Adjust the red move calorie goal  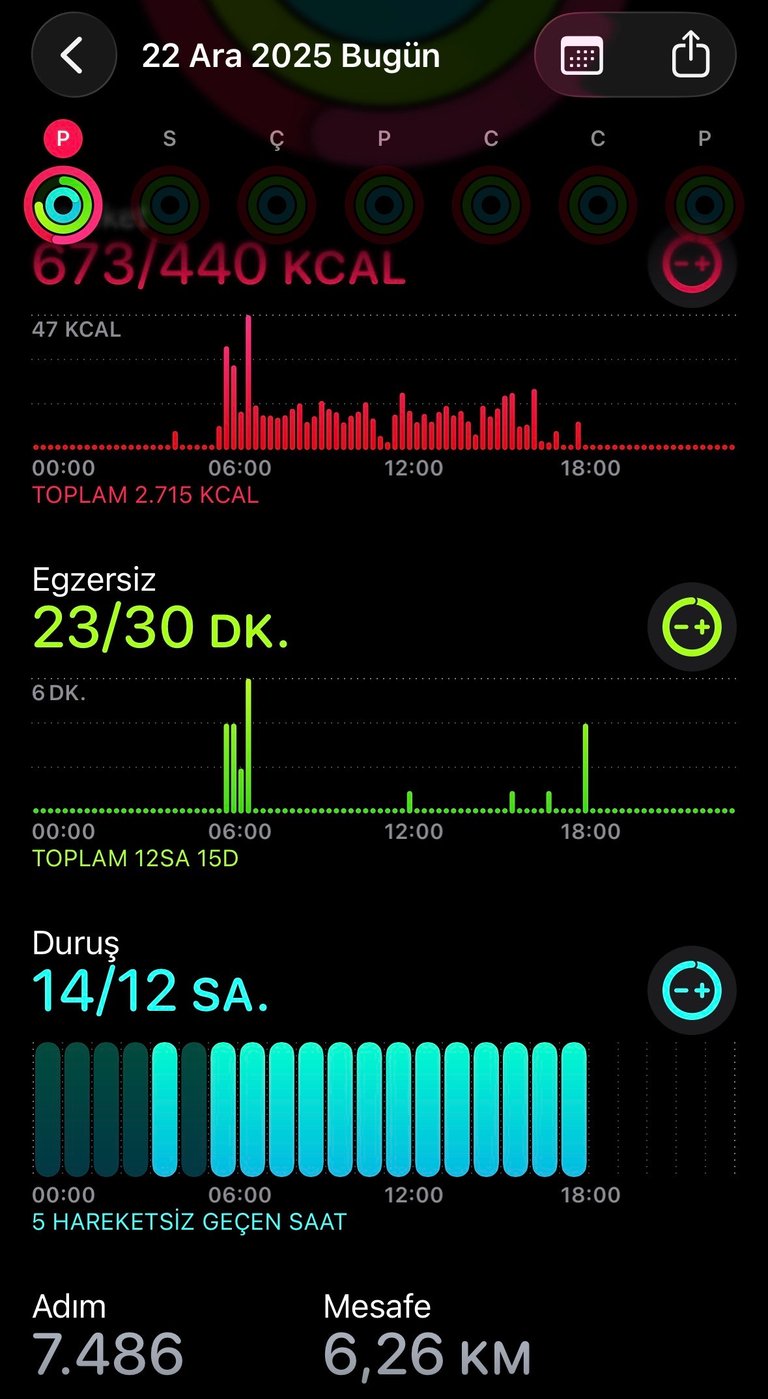pos(692,264)
